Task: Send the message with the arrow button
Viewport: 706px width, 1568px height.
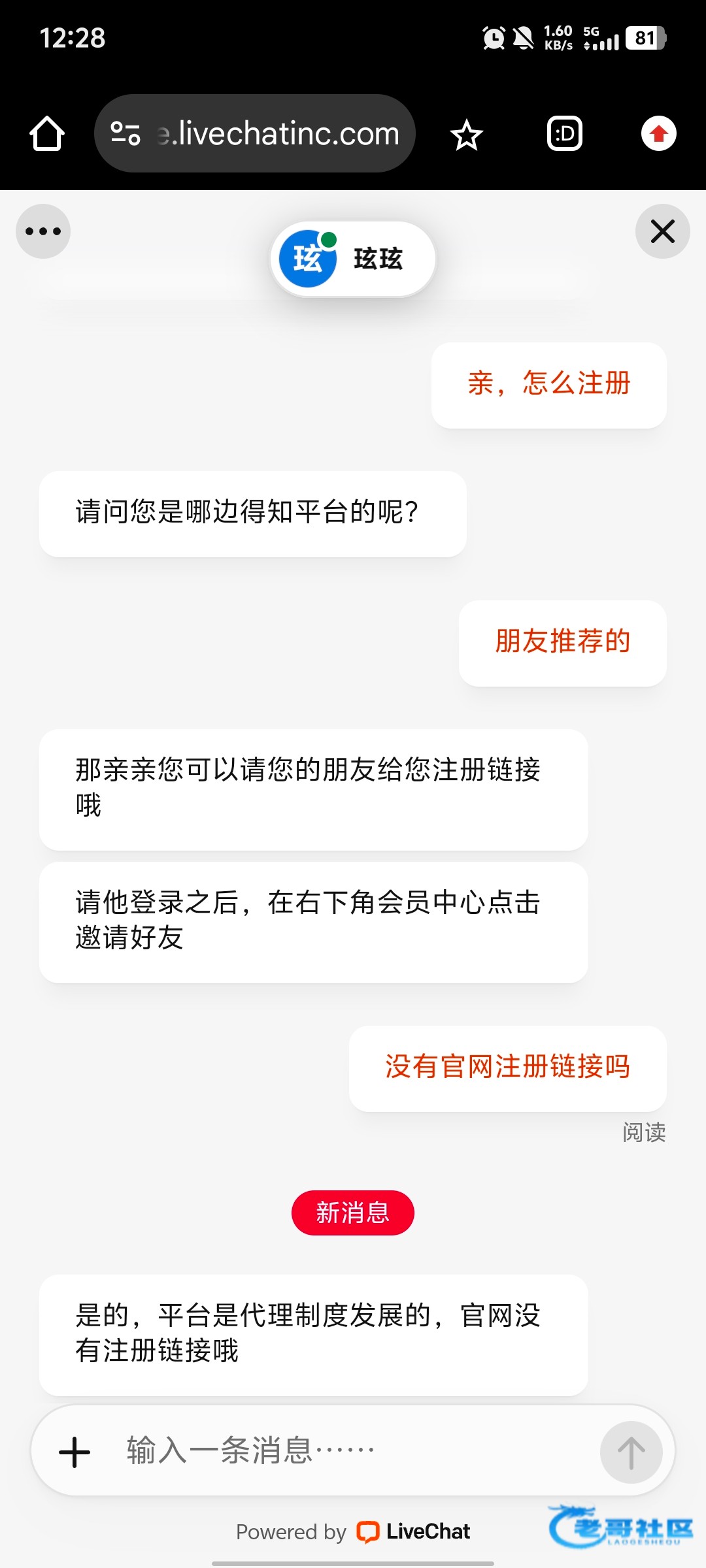Action: point(631,1452)
